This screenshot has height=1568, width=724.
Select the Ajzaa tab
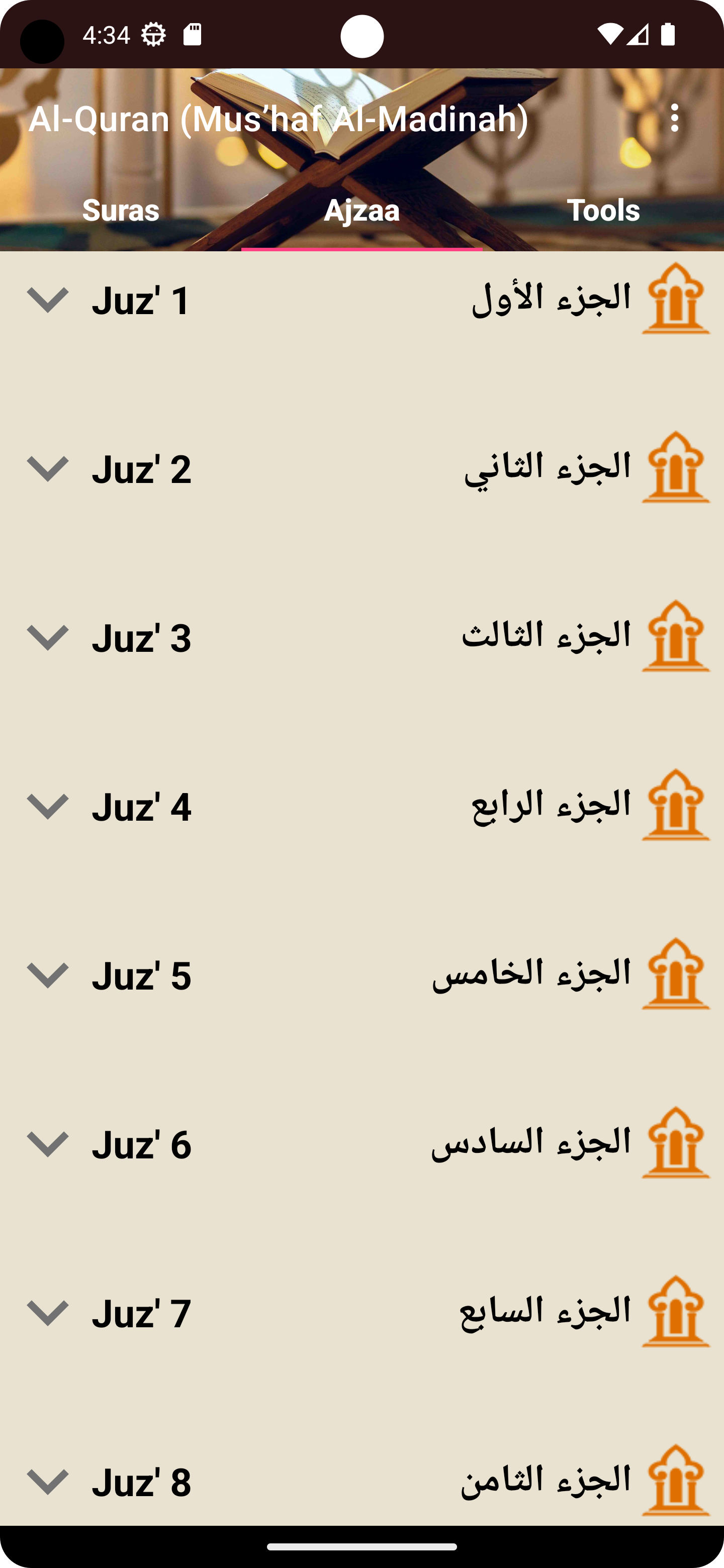click(361, 210)
